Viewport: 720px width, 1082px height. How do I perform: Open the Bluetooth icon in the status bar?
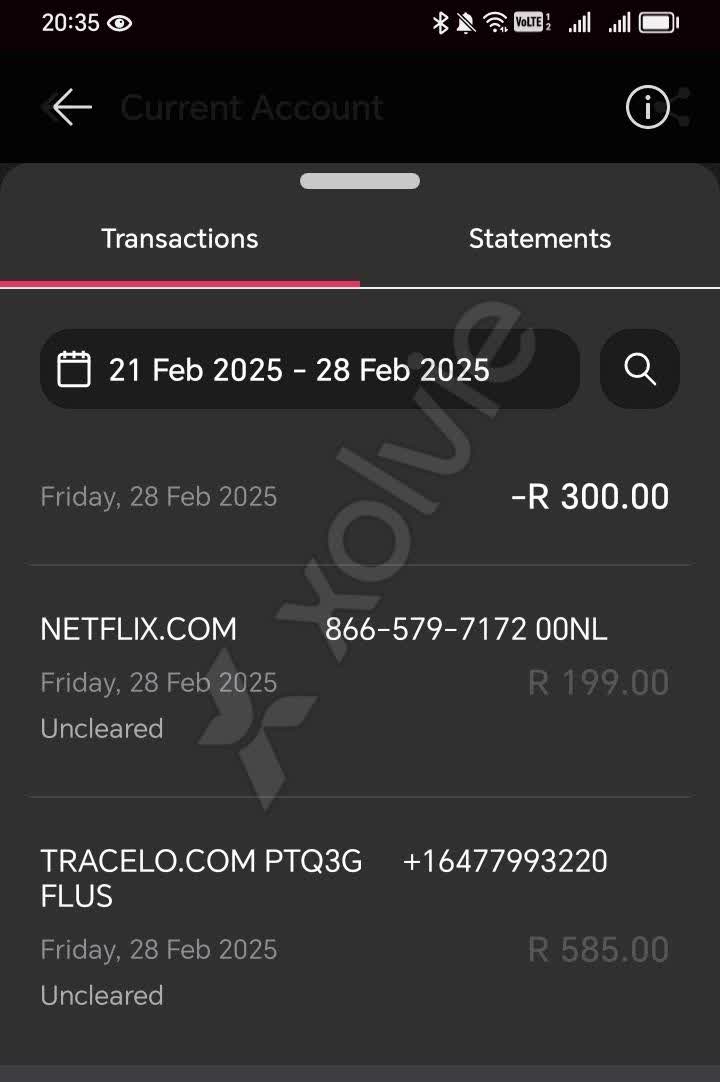[x=440, y=20]
